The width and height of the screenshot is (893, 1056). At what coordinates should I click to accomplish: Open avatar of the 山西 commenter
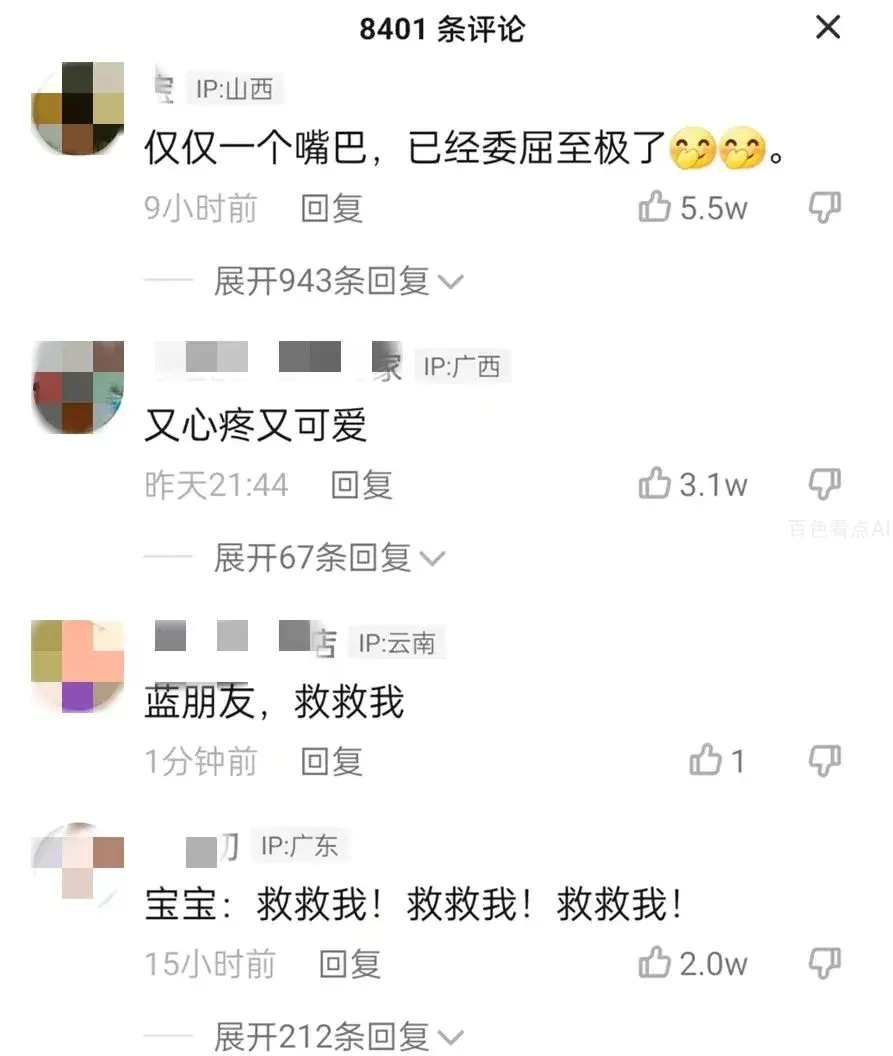[78, 108]
